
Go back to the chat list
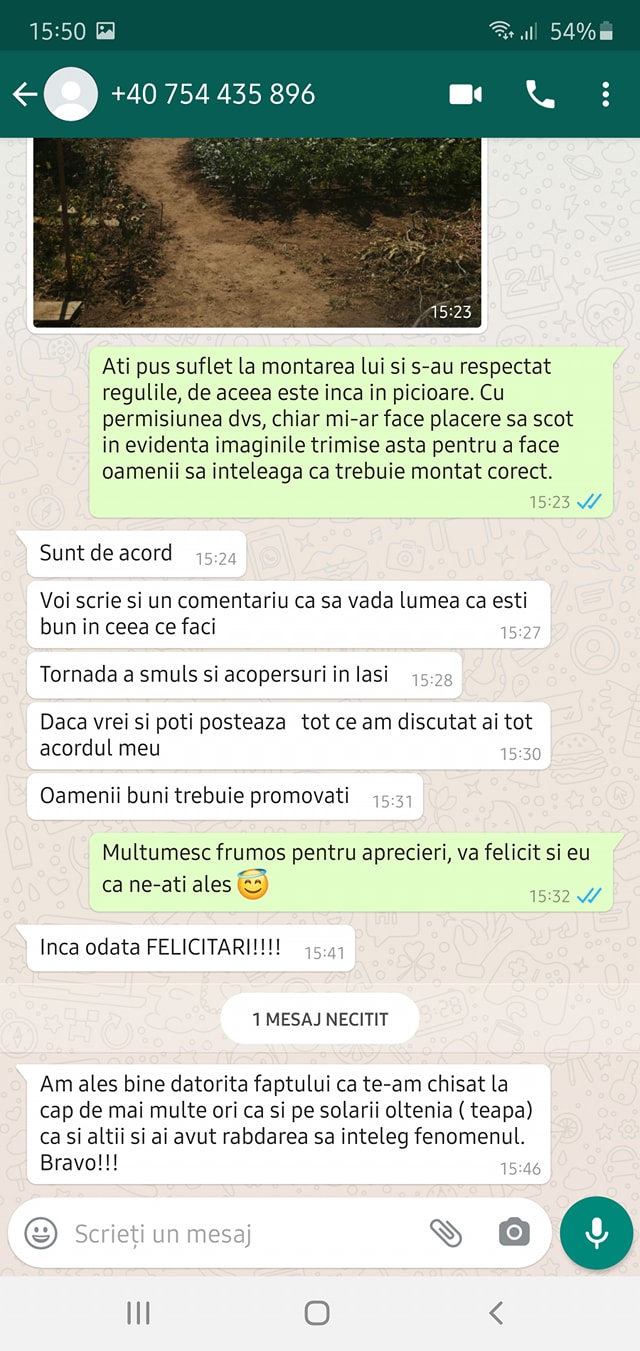(24, 94)
